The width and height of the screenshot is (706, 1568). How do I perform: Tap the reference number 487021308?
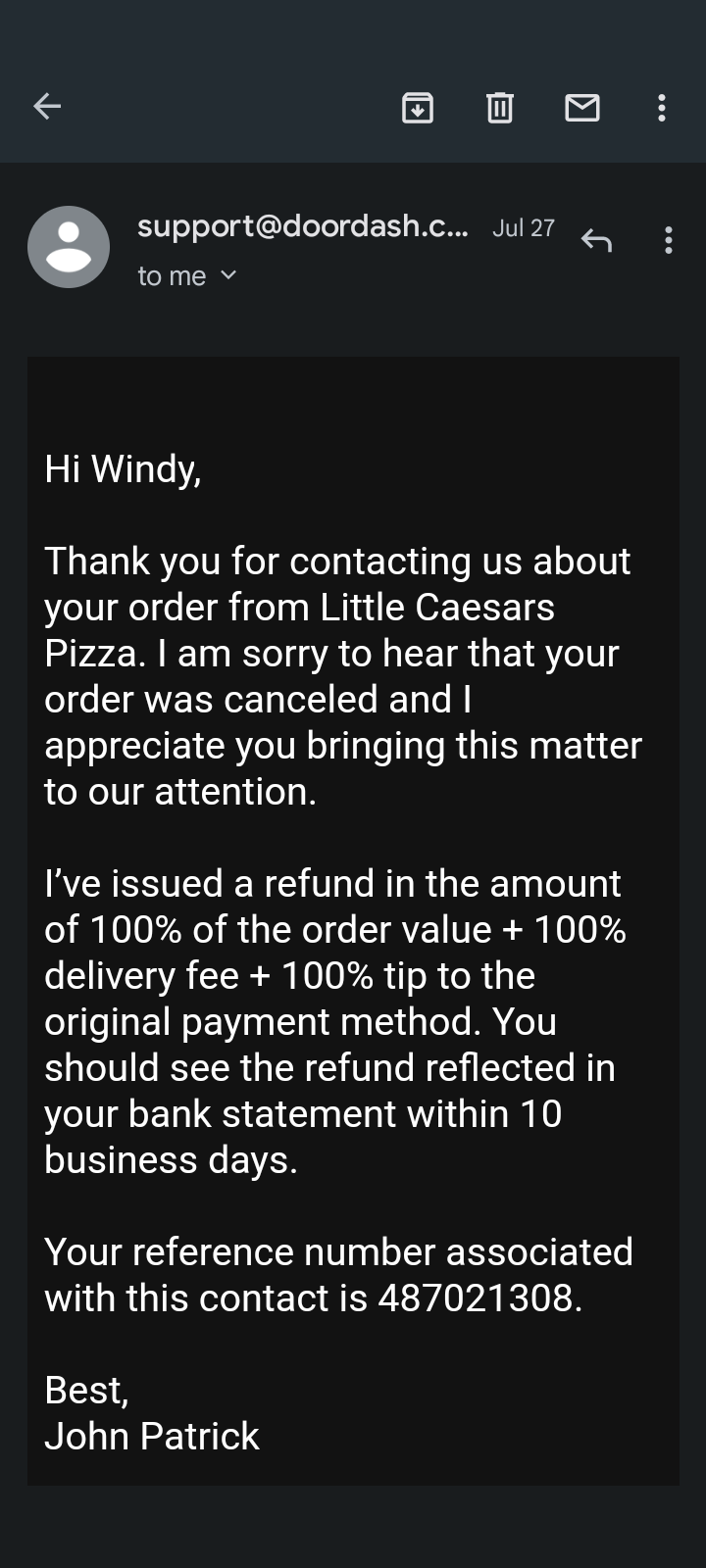478,1298
